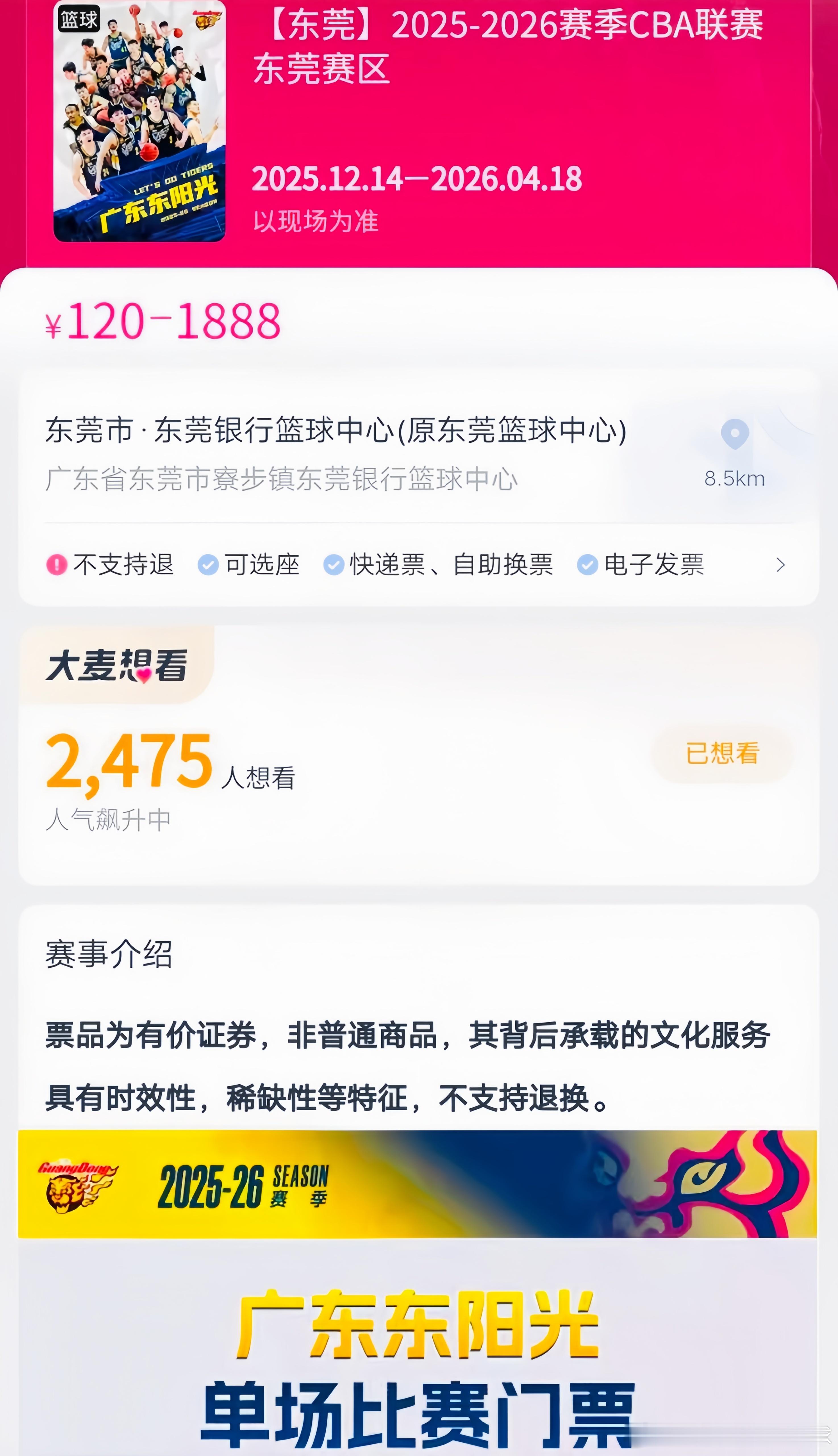Click the checkmark icon beside 快递票、自助换票
This screenshot has height=1456, width=838.
(334, 566)
